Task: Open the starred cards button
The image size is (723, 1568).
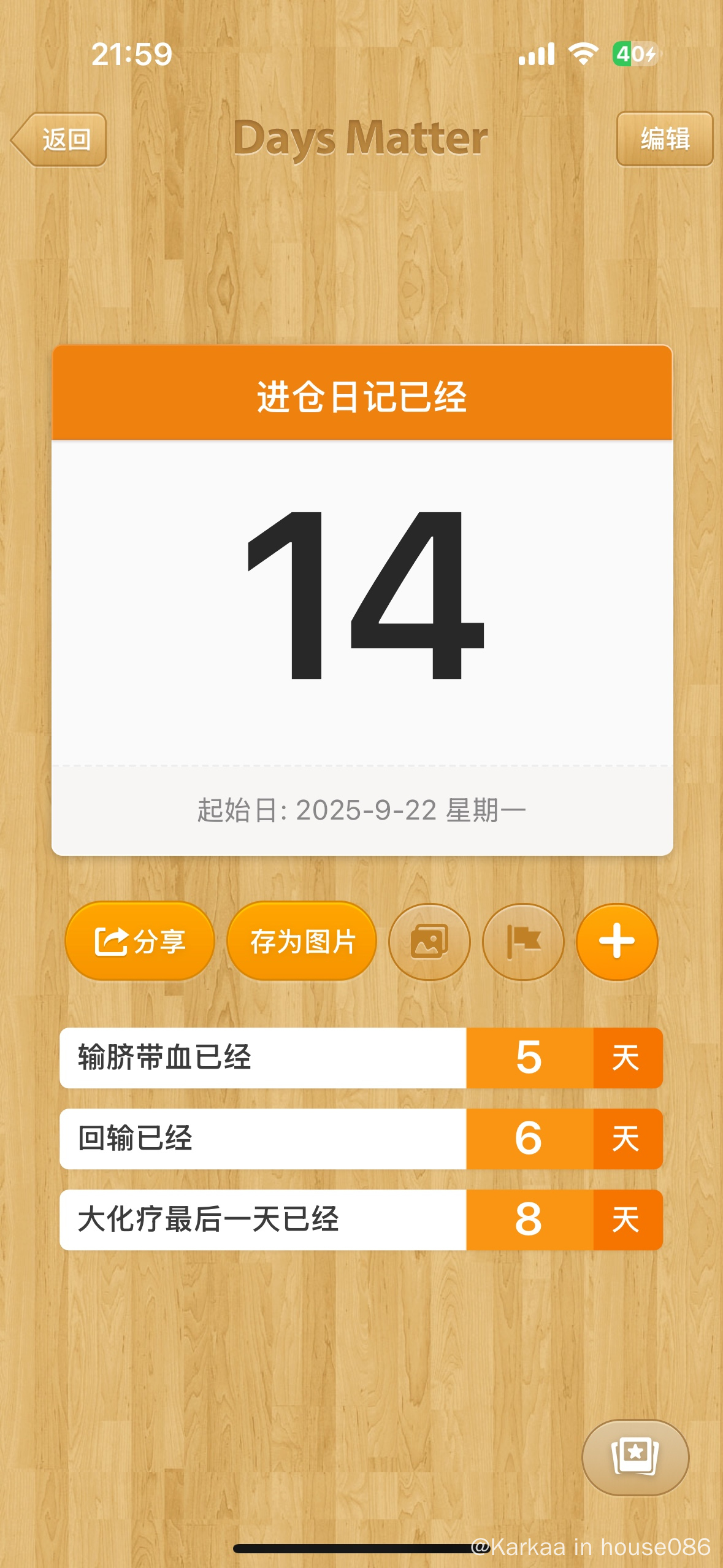Action: (x=635, y=1456)
